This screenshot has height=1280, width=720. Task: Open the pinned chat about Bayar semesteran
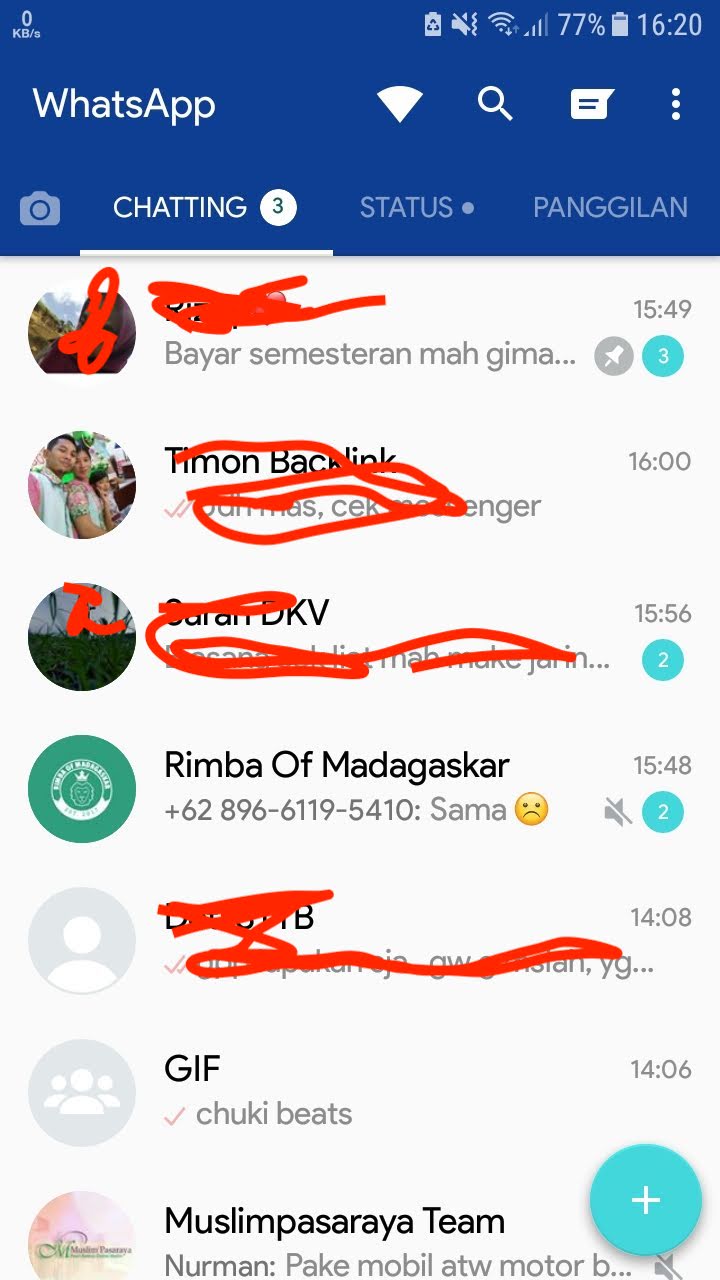[x=380, y=332]
